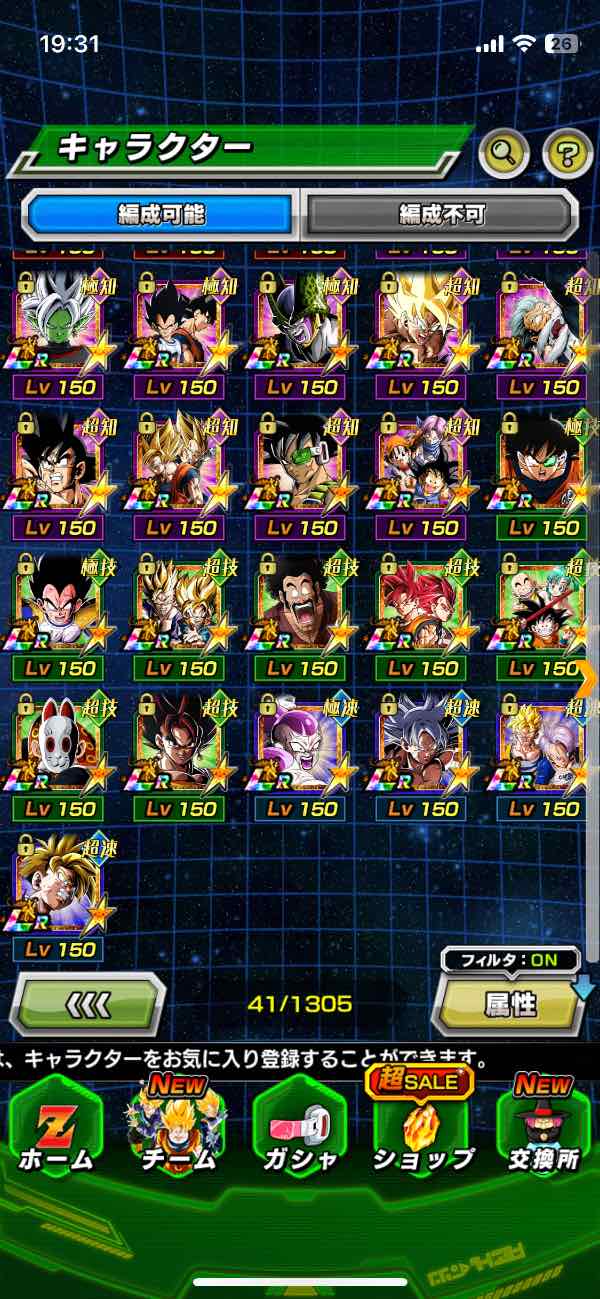Open the ショップ with sale badge
The height and width of the screenshot is (1299, 600).
point(422,1130)
